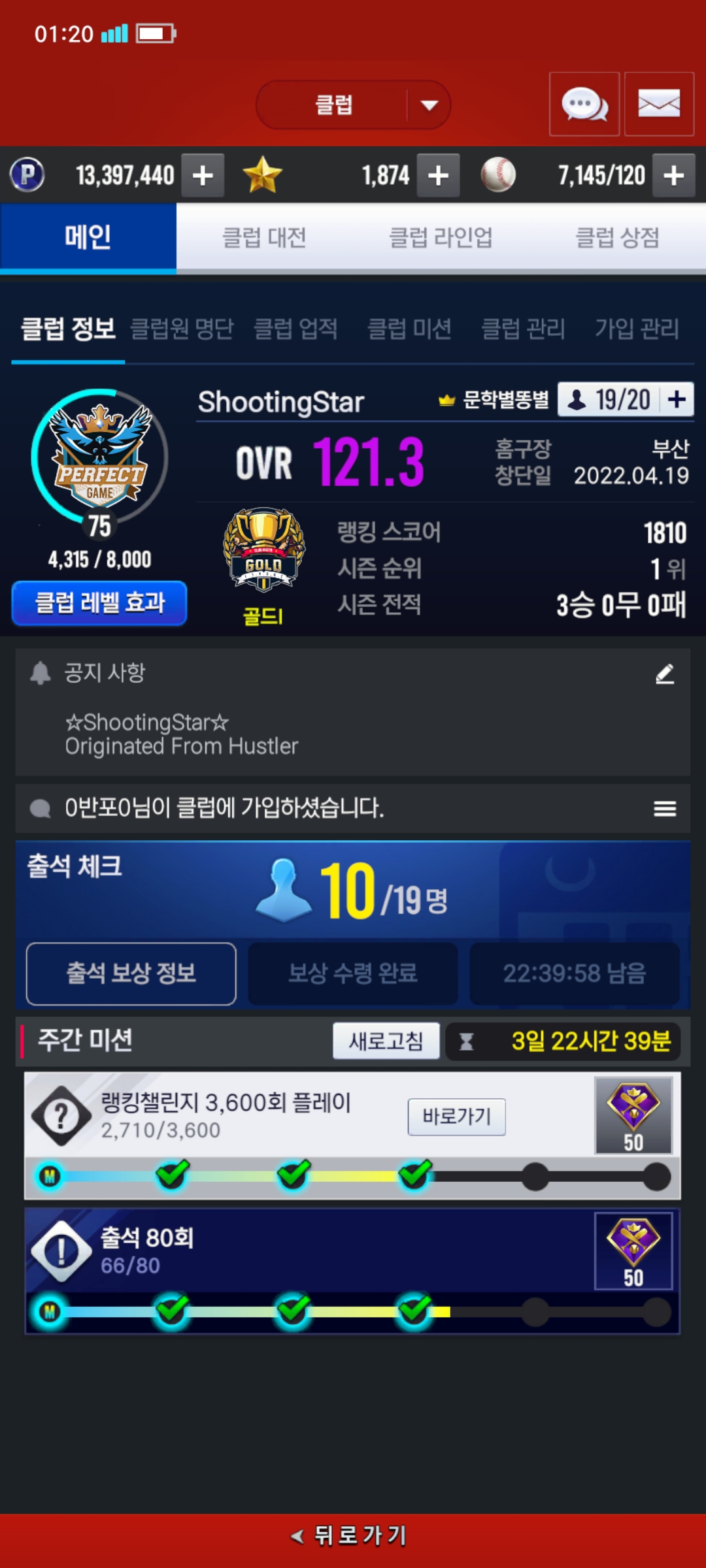Switch to the 클럽 상점 tab
The width and height of the screenshot is (706, 1568).
[x=617, y=237]
